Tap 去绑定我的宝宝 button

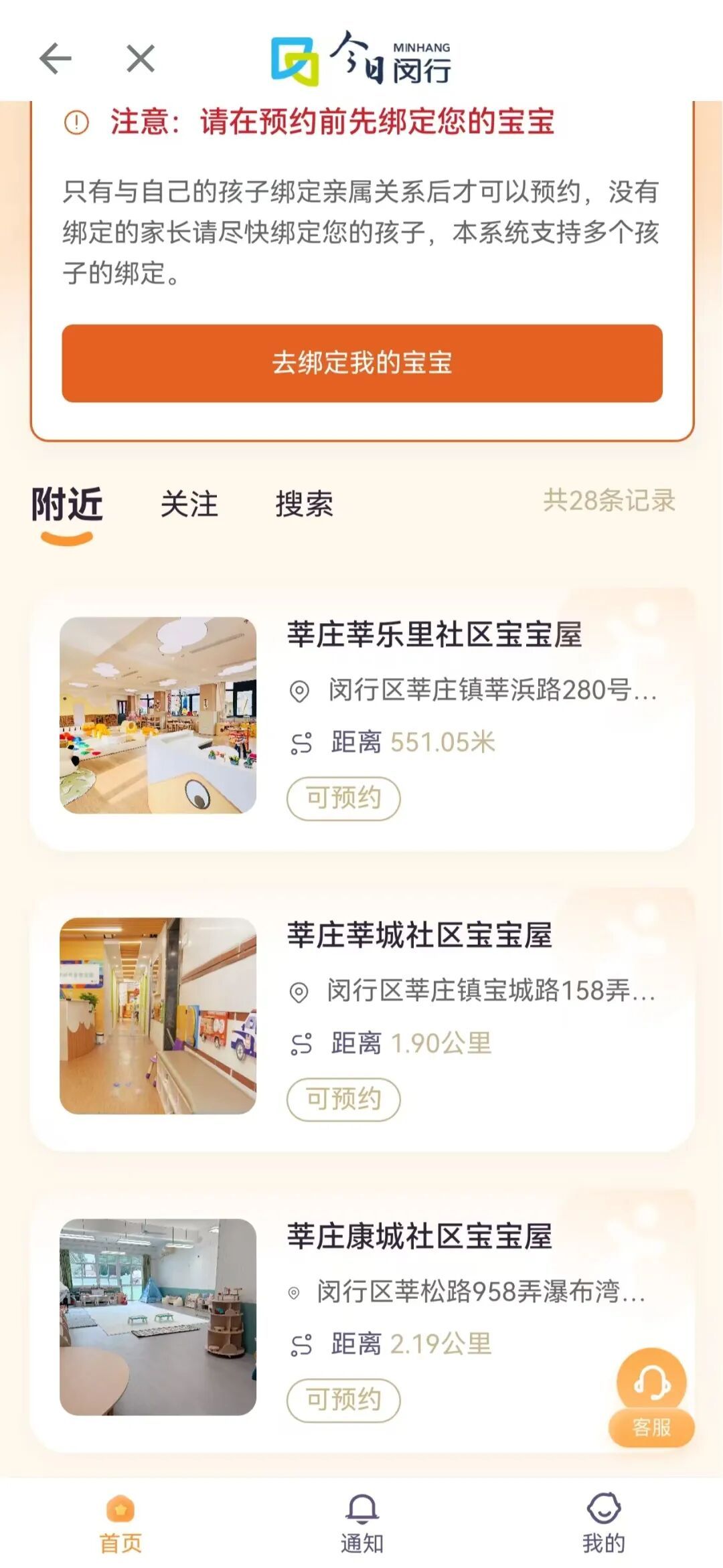pos(362,363)
